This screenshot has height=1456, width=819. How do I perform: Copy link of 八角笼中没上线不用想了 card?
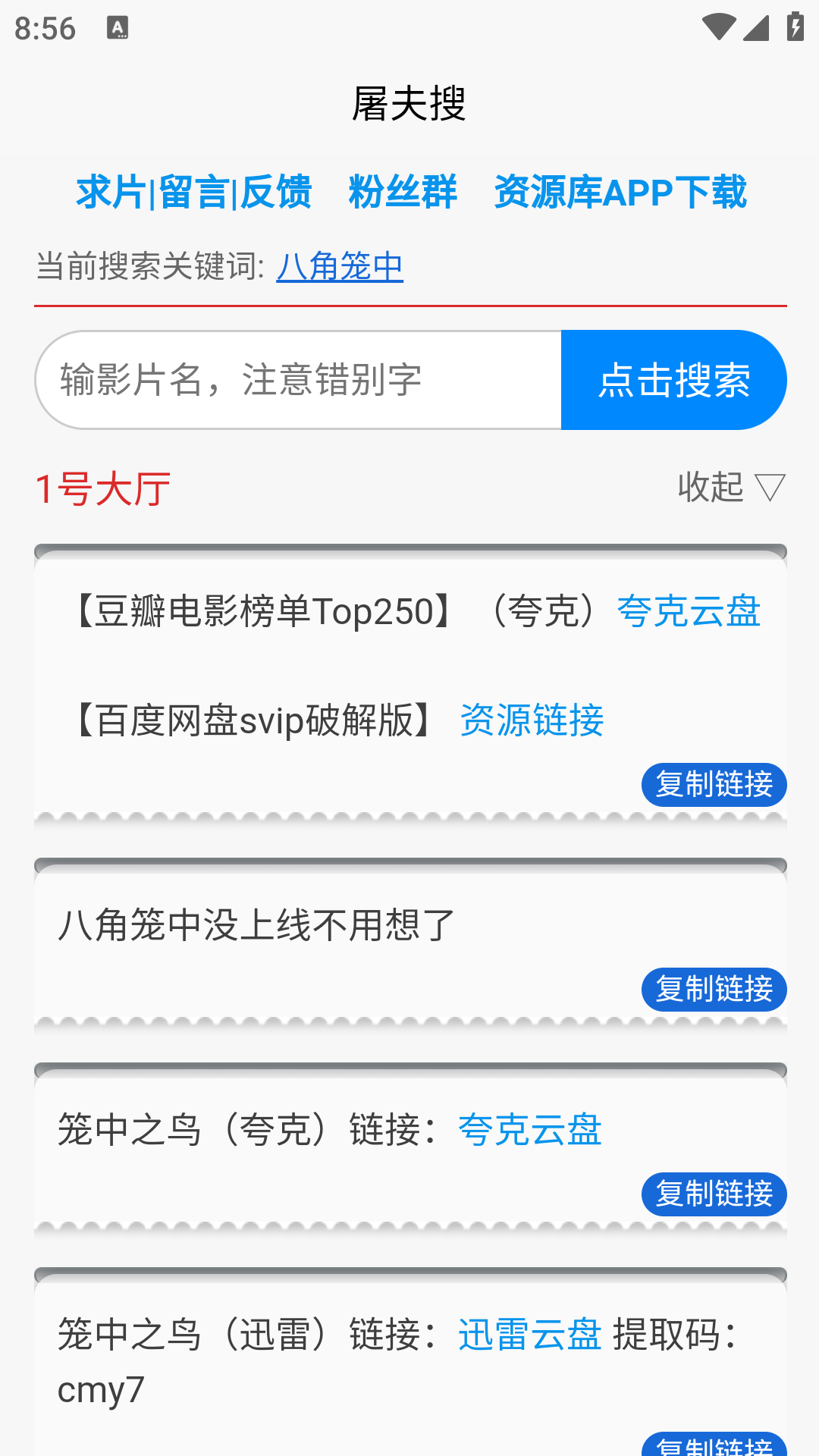click(714, 989)
